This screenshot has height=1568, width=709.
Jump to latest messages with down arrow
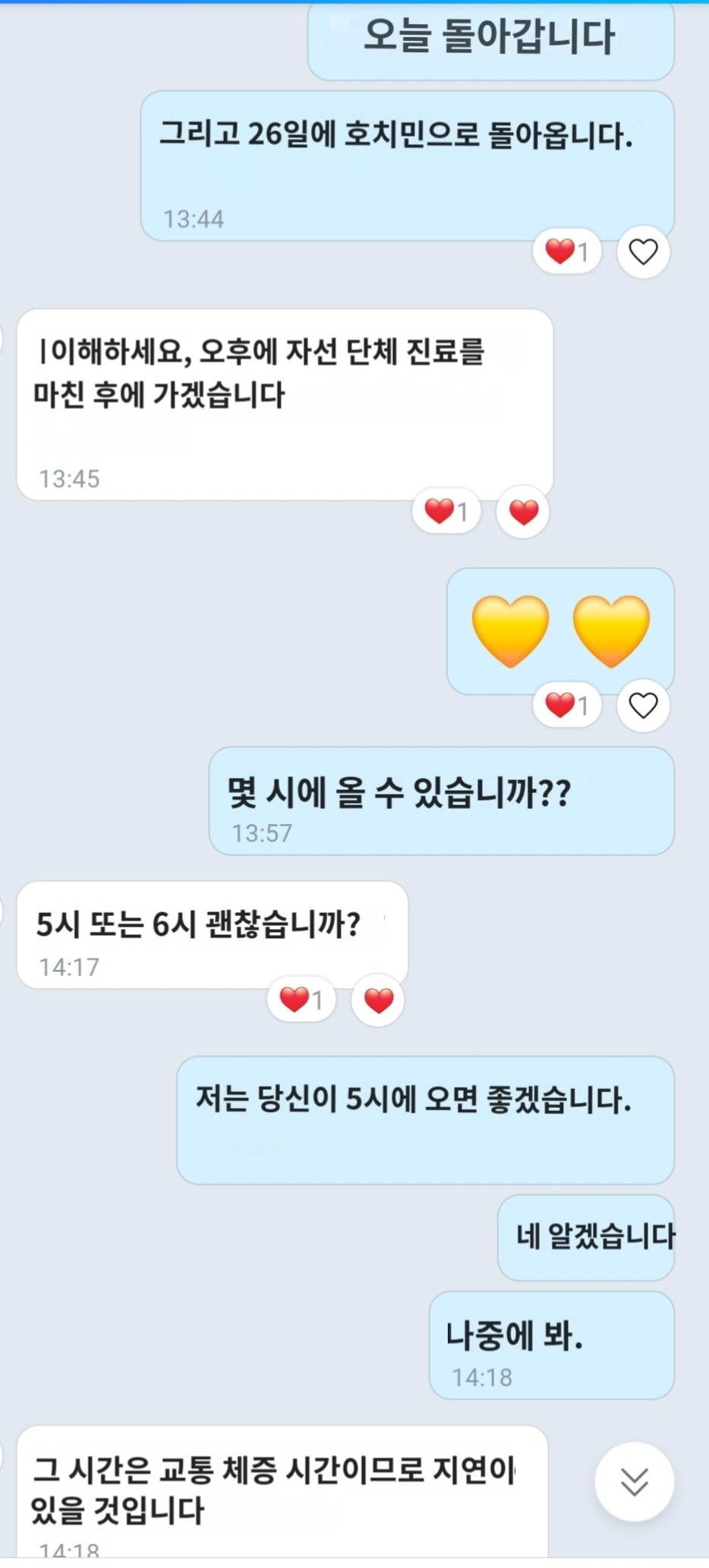pos(634,1481)
